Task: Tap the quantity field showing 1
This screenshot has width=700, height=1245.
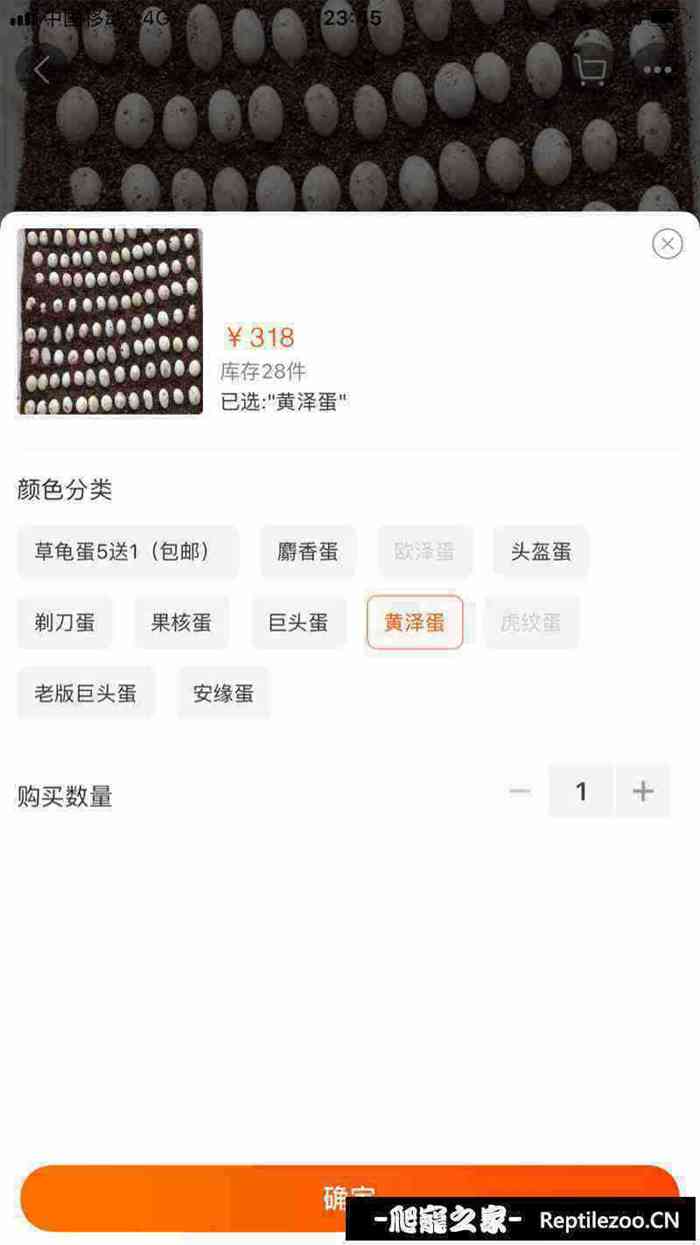Action: pyautogui.click(x=581, y=792)
